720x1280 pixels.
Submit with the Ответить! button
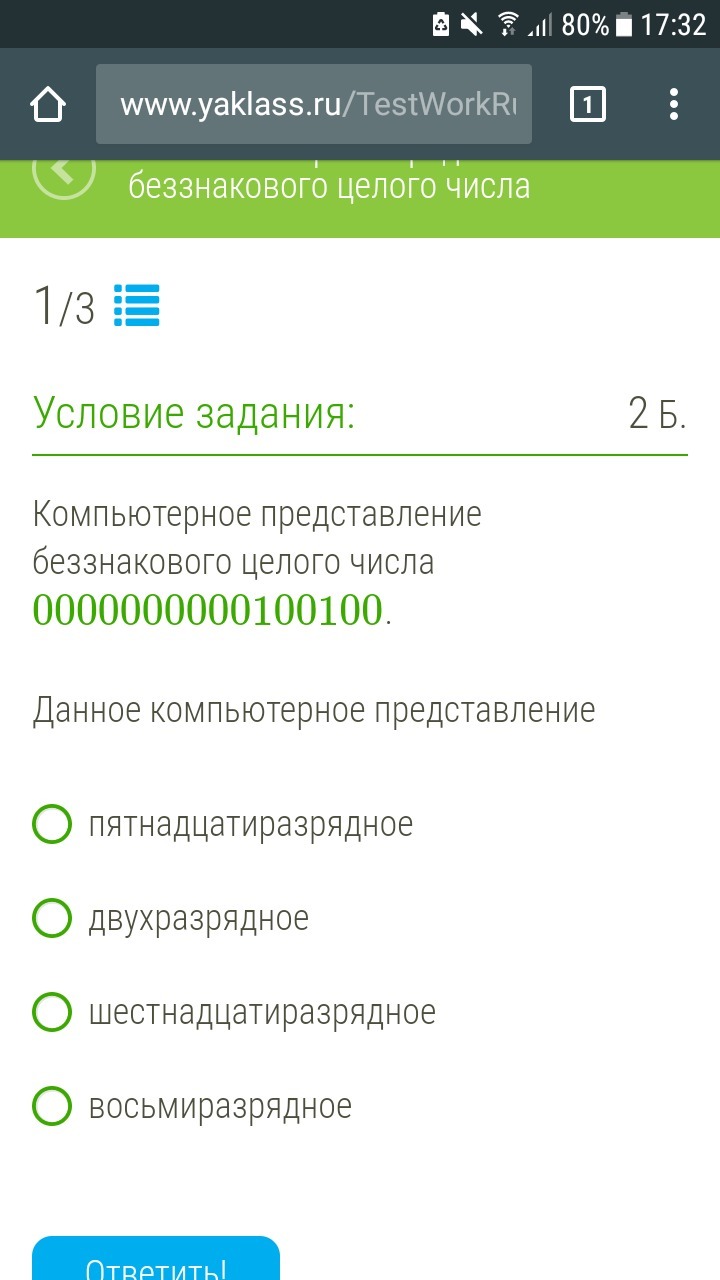click(156, 1260)
